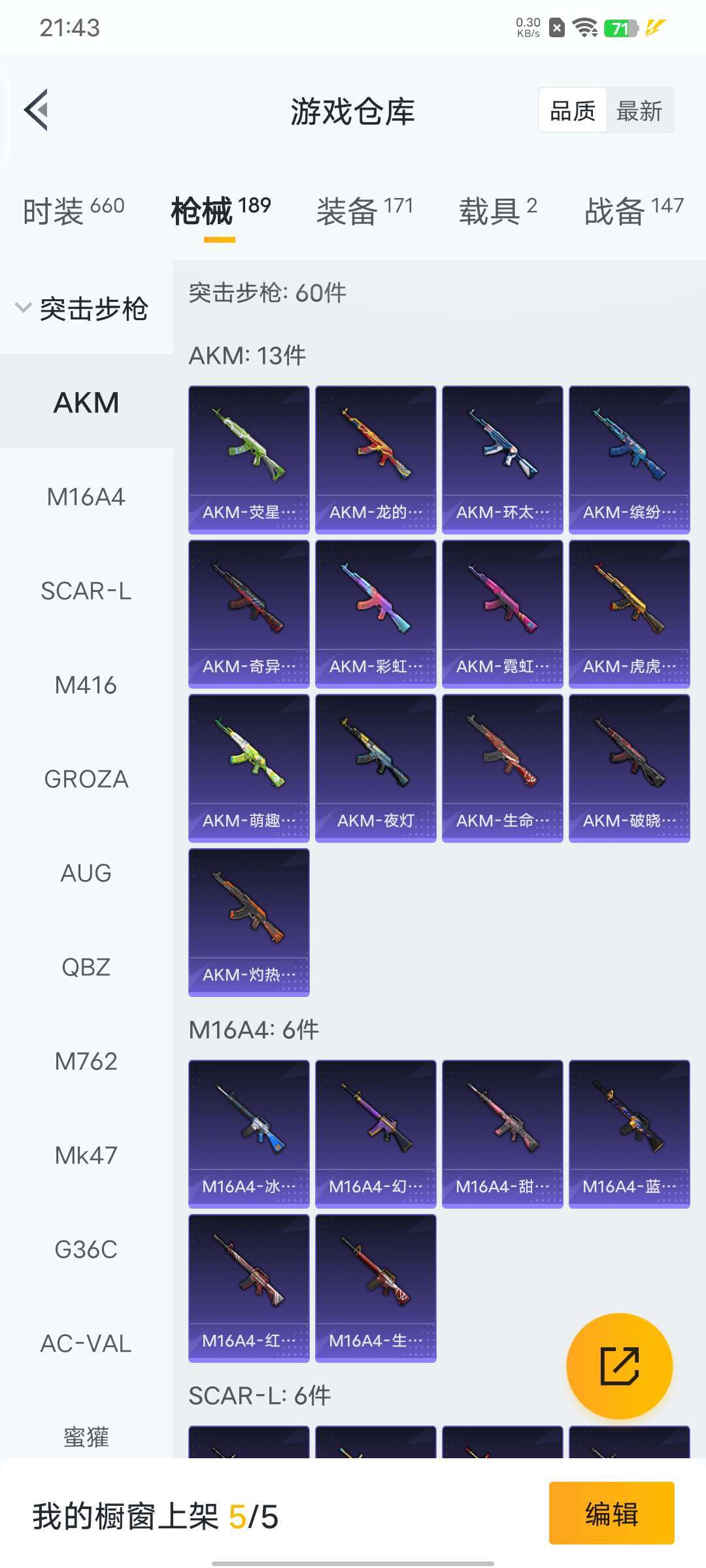Open the AKM-龙的 skin tile
The width and height of the screenshot is (706, 1568).
pos(376,460)
